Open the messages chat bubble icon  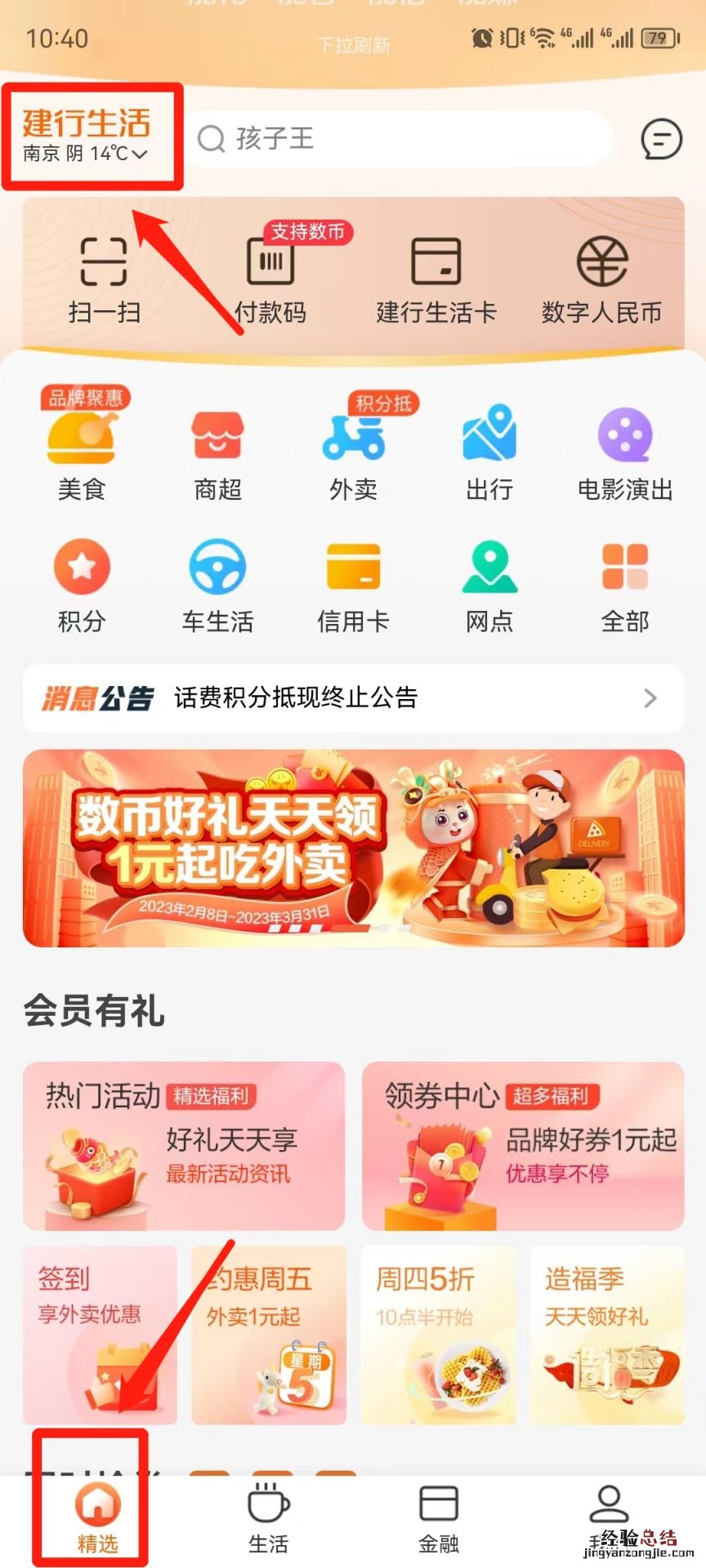point(661,140)
